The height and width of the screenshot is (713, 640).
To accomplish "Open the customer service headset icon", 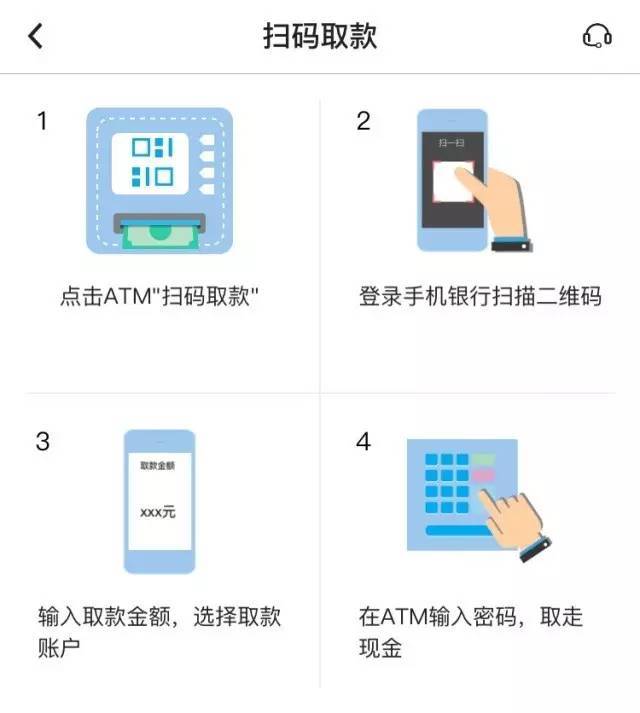I will [596, 37].
